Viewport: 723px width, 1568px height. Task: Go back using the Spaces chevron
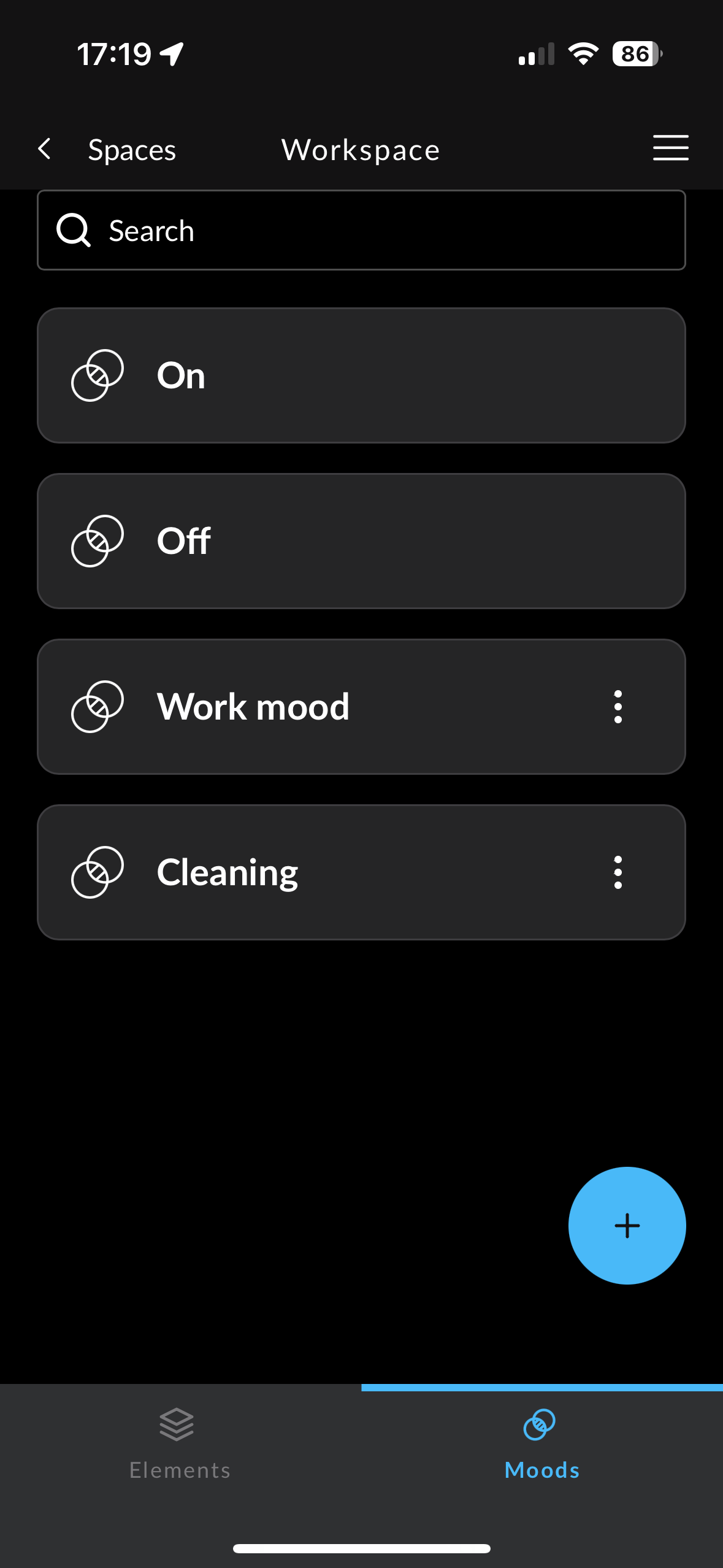pyautogui.click(x=44, y=148)
